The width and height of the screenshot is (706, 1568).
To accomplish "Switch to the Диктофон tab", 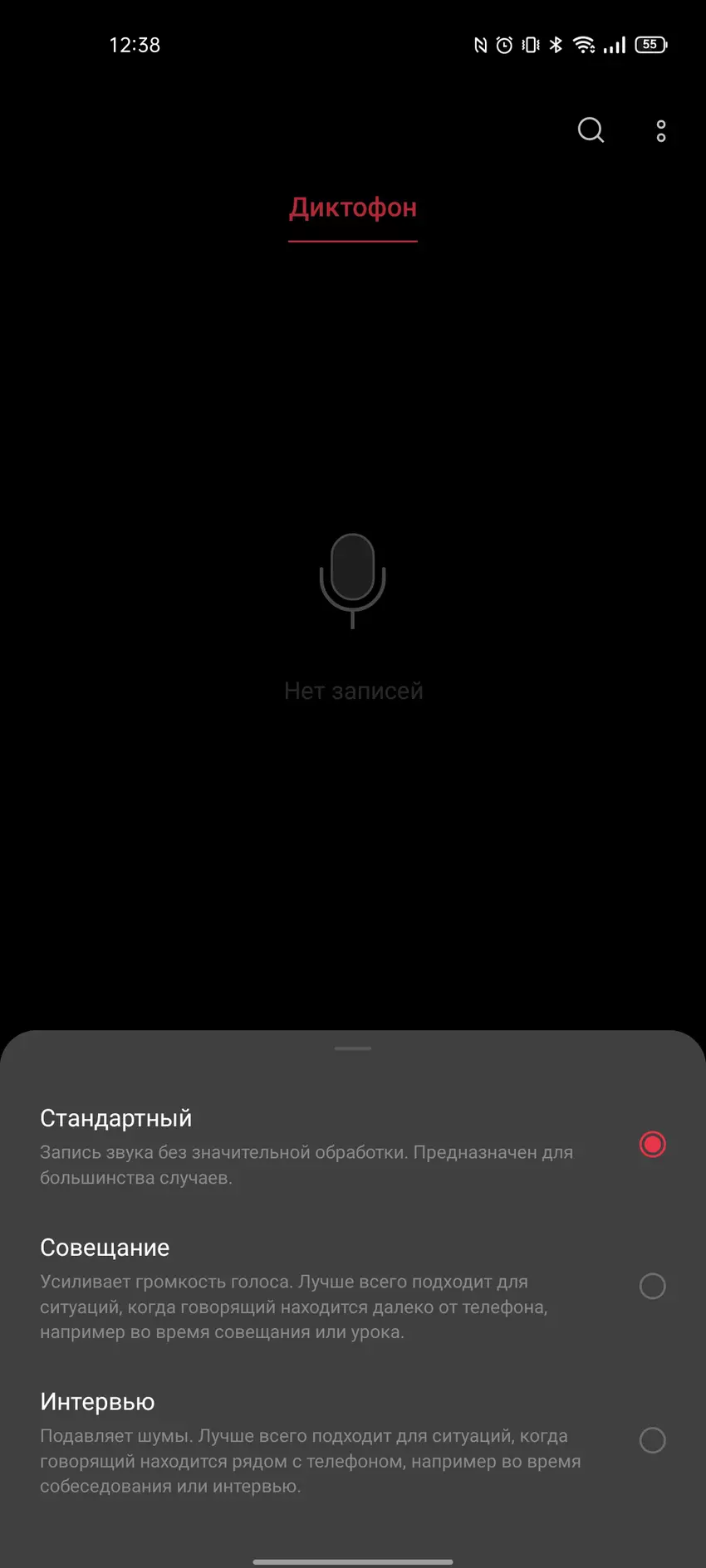I will pos(353,208).
